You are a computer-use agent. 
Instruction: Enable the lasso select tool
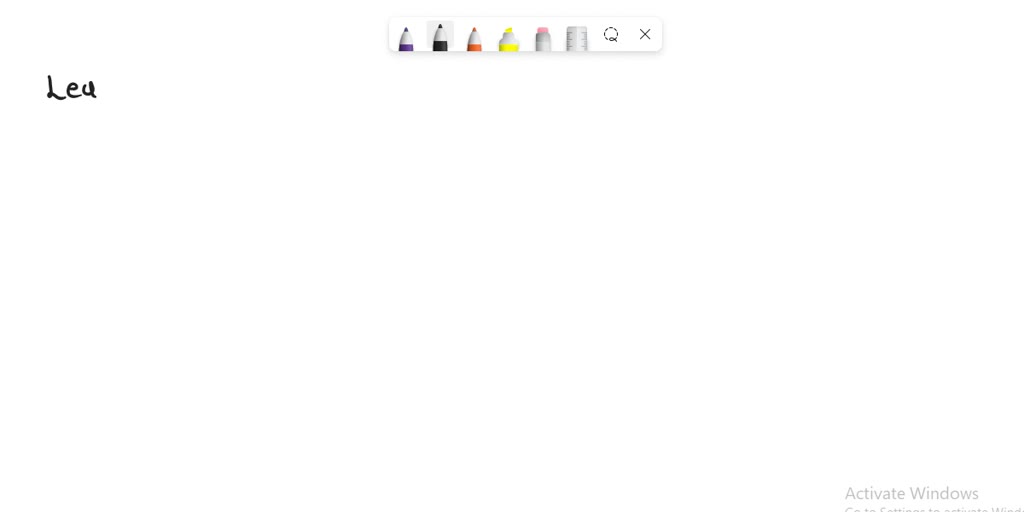point(611,34)
